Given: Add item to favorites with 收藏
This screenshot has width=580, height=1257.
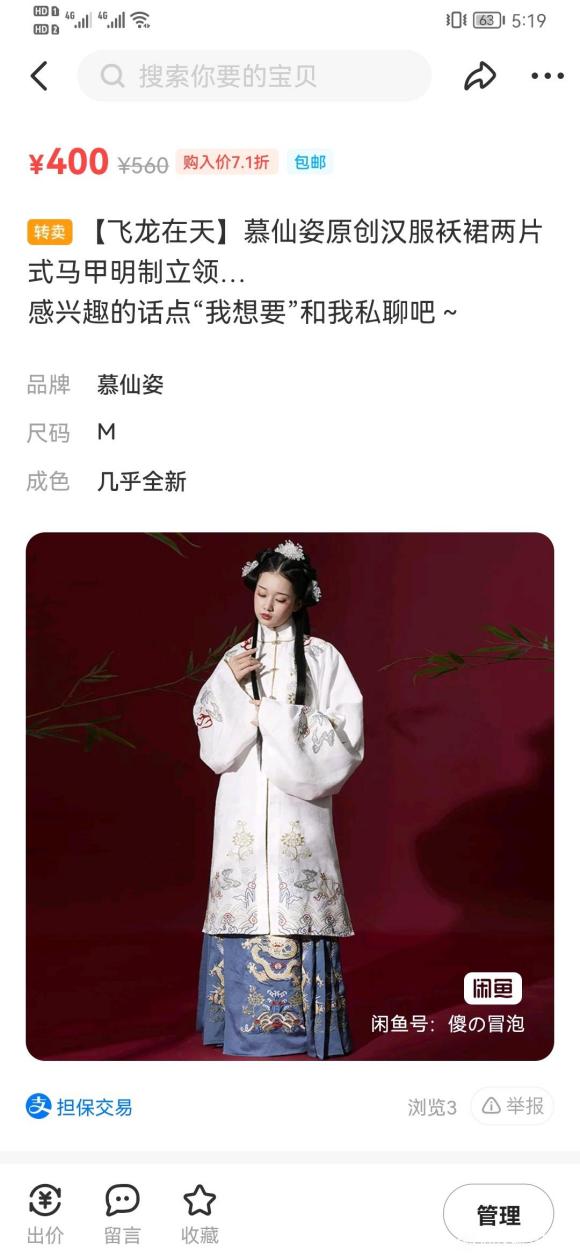Looking at the screenshot, I should point(200,1214).
